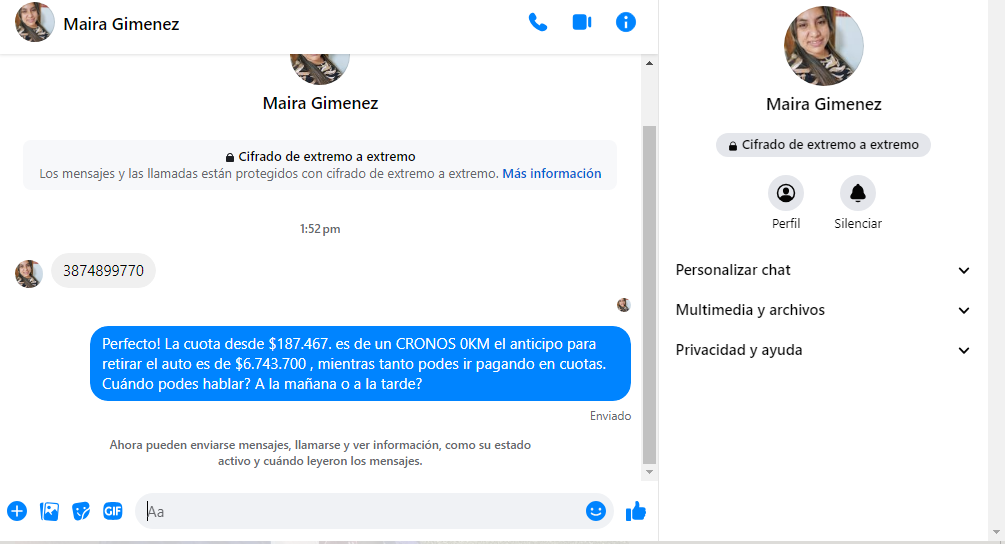1005x544 pixels.
Task: Choose a sticker to send
Action: coord(81,511)
